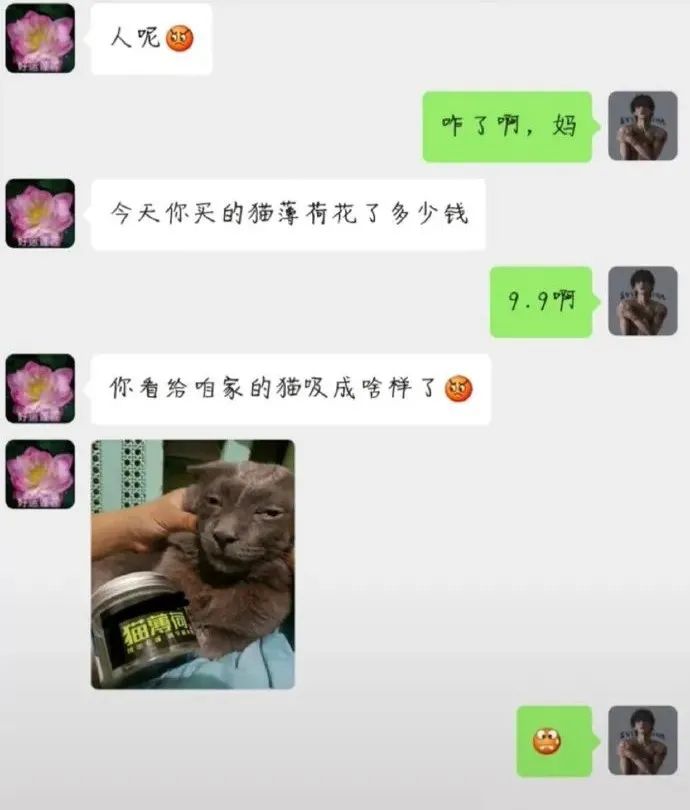Open the sender avatar beside "咋了啊，妈"
The image size is (690, 810).
(x=643, y=126)
